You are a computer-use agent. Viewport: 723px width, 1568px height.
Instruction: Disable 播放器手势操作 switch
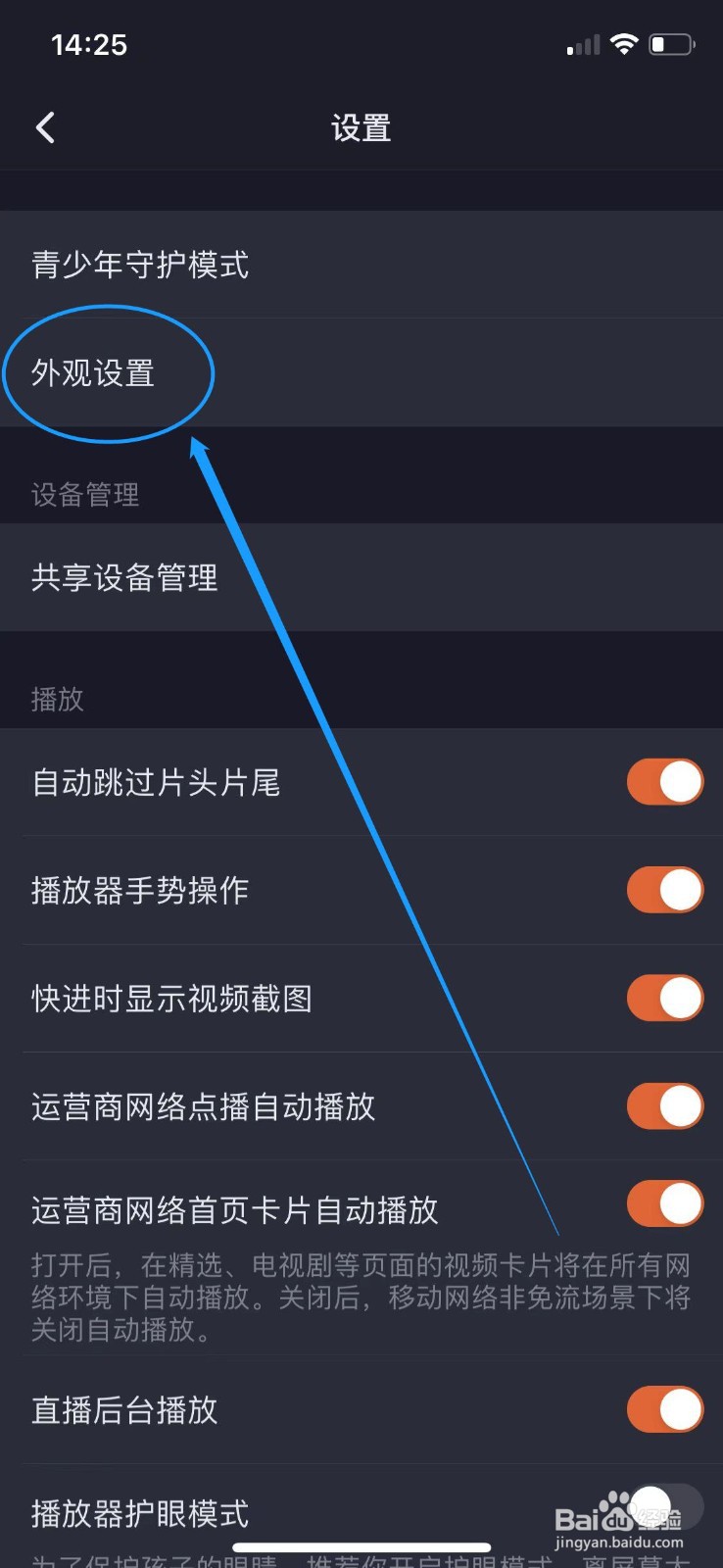click(x=665, y=889)
